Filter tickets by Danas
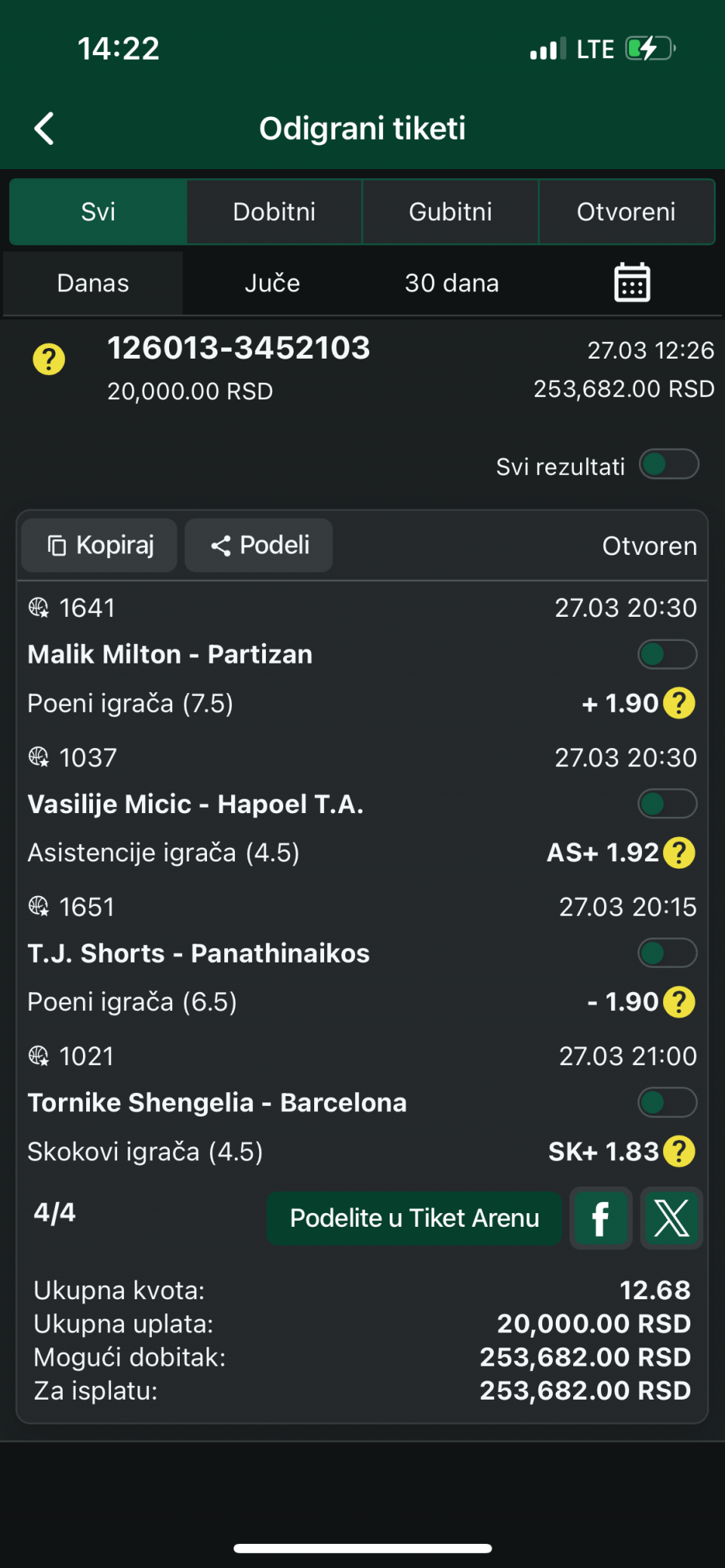The height and width of the screenshot is (1568, 725). click(93, 283)
